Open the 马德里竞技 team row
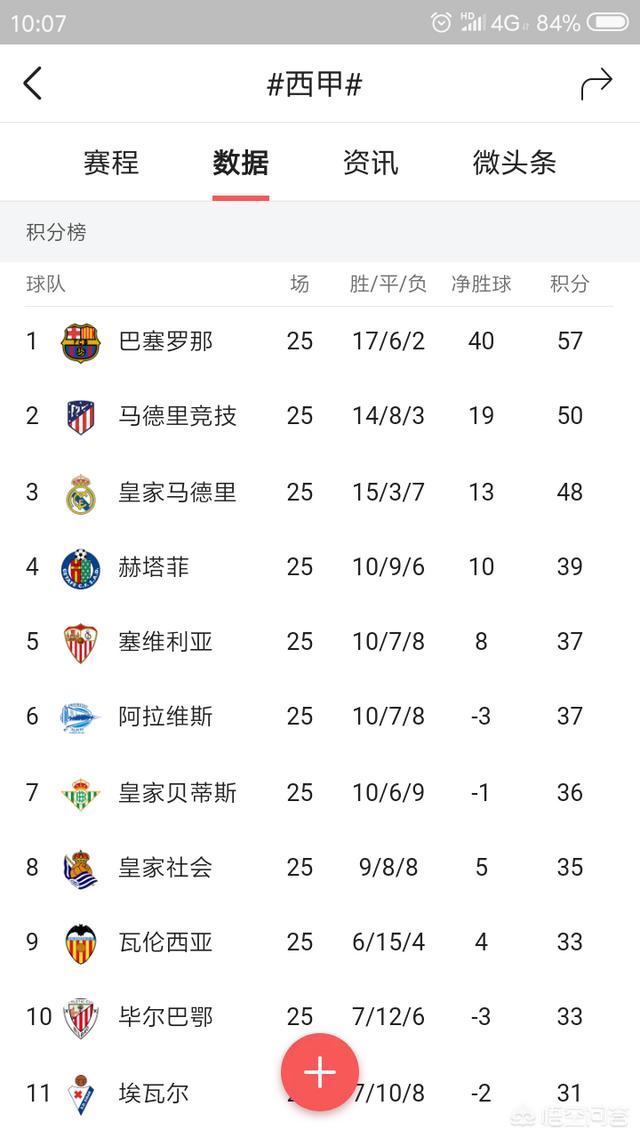This screenshot has height=1138, width=640. 178,416
